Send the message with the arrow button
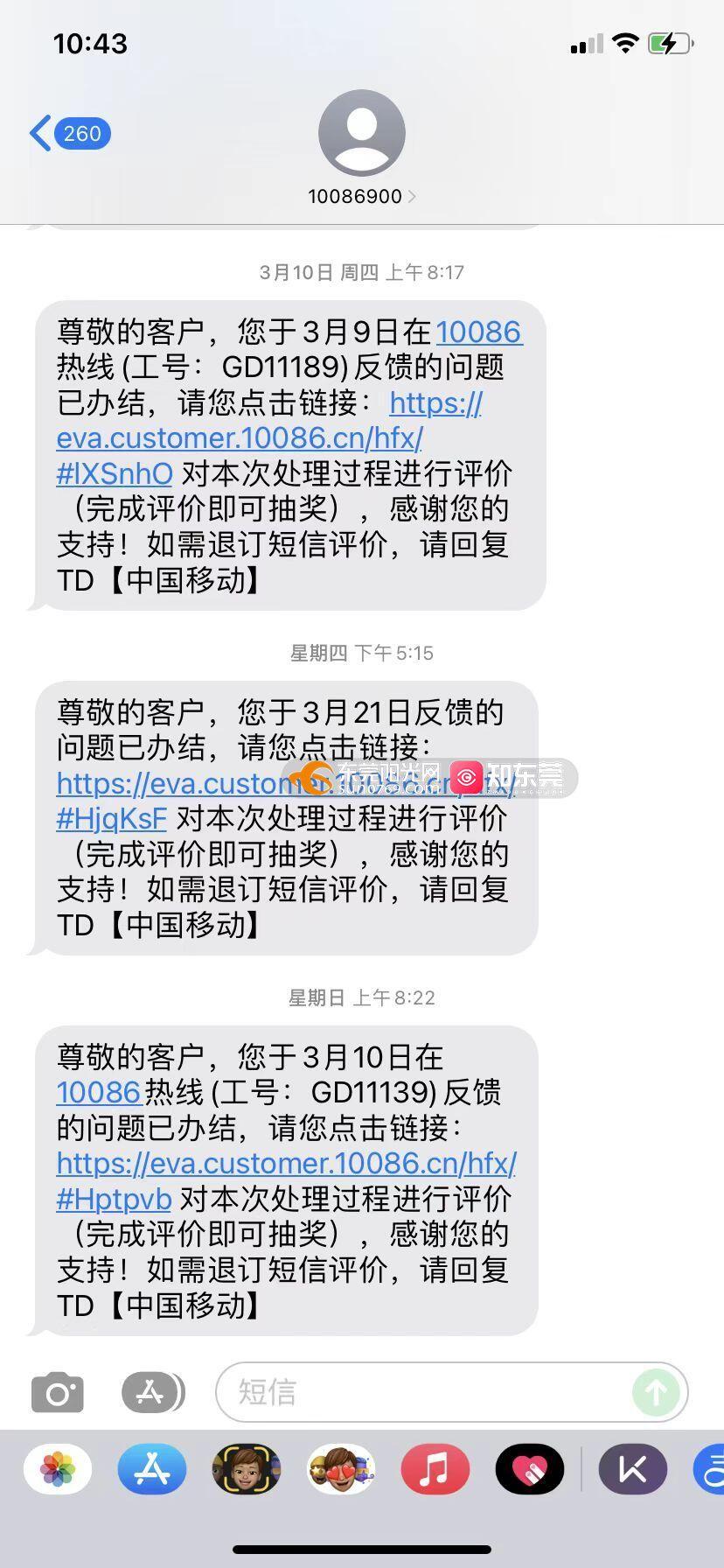 pos(656,1392)
